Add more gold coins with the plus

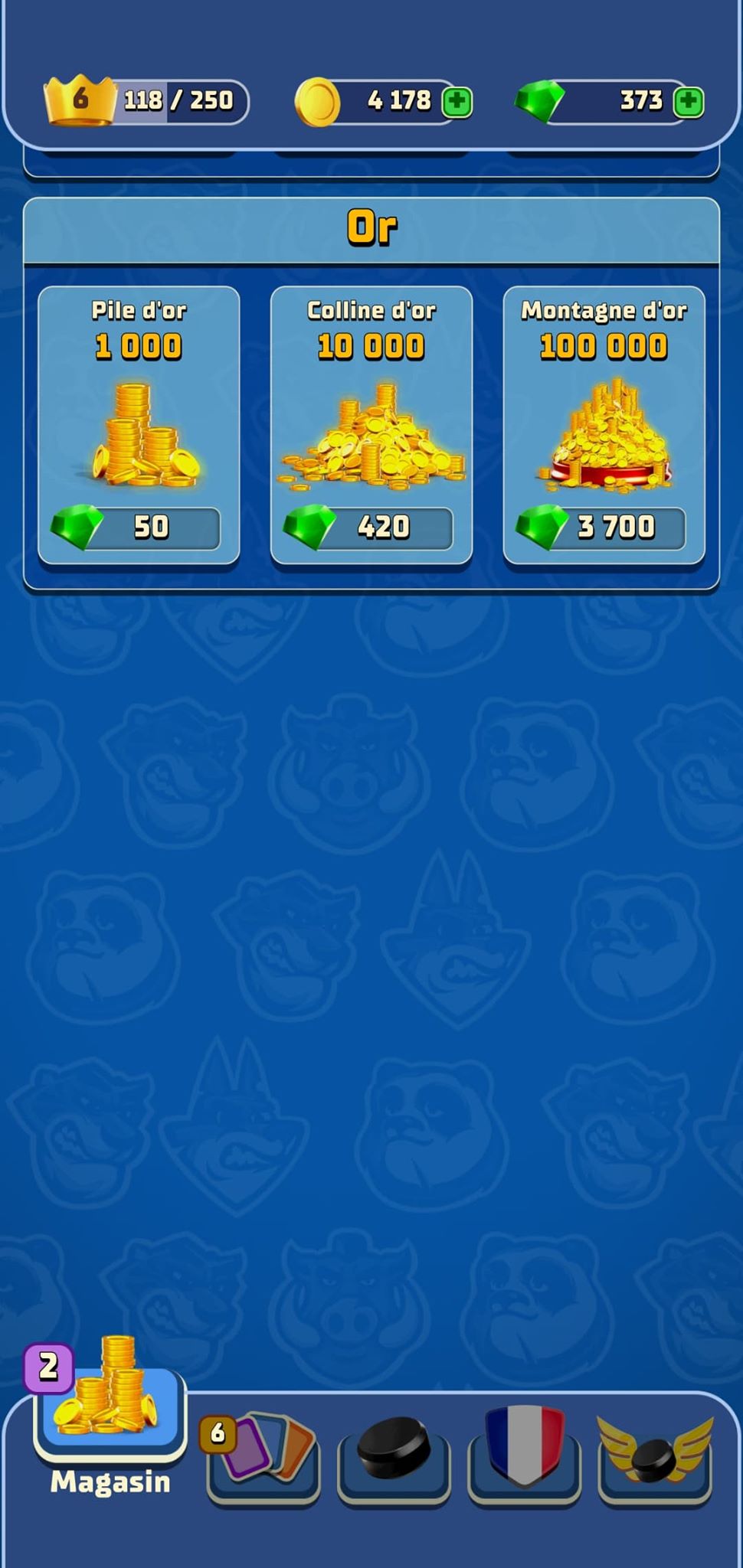coord(457,102)
